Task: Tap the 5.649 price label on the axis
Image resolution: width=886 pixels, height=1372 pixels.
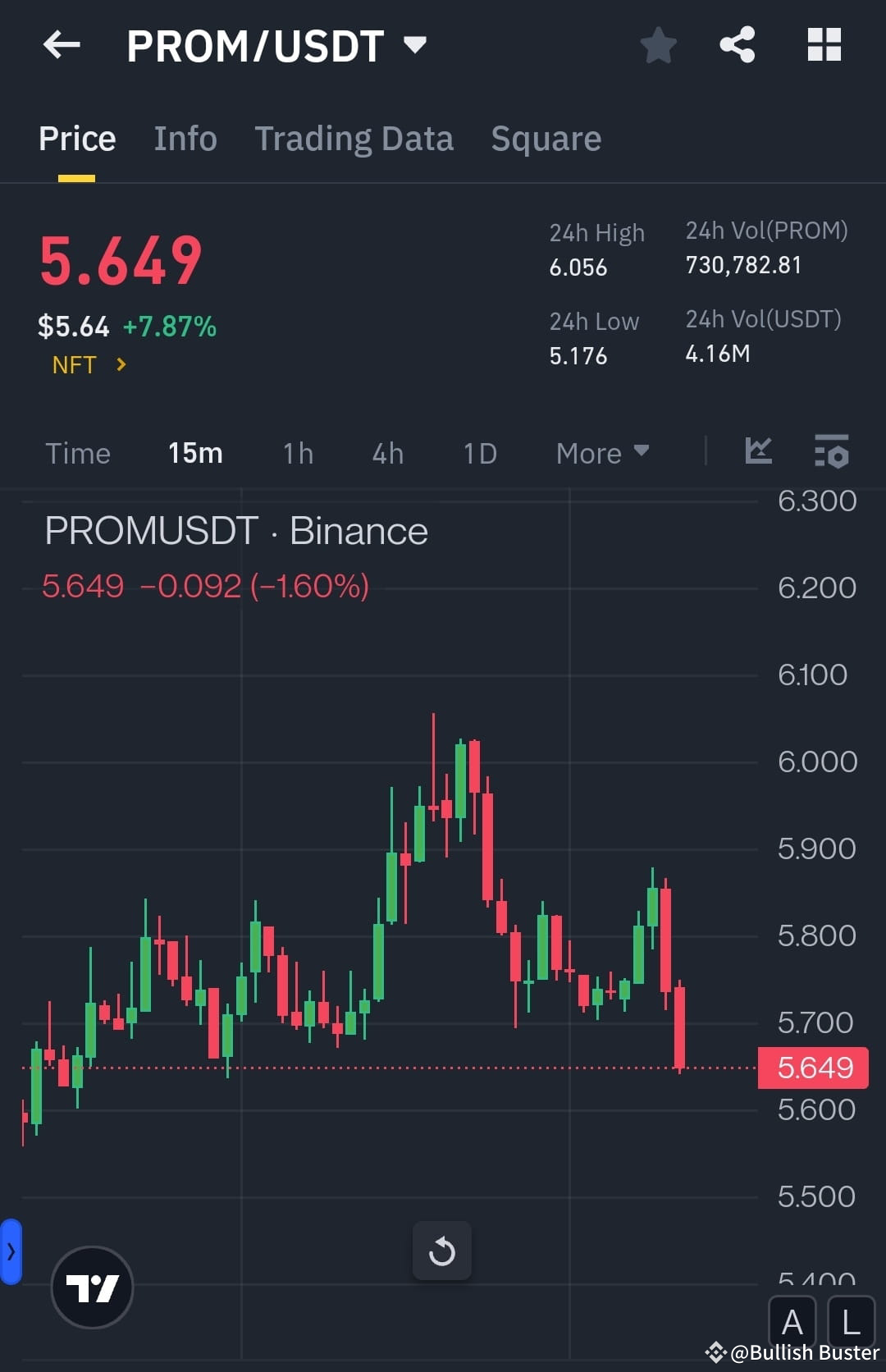Action: tap(813, 1067)
